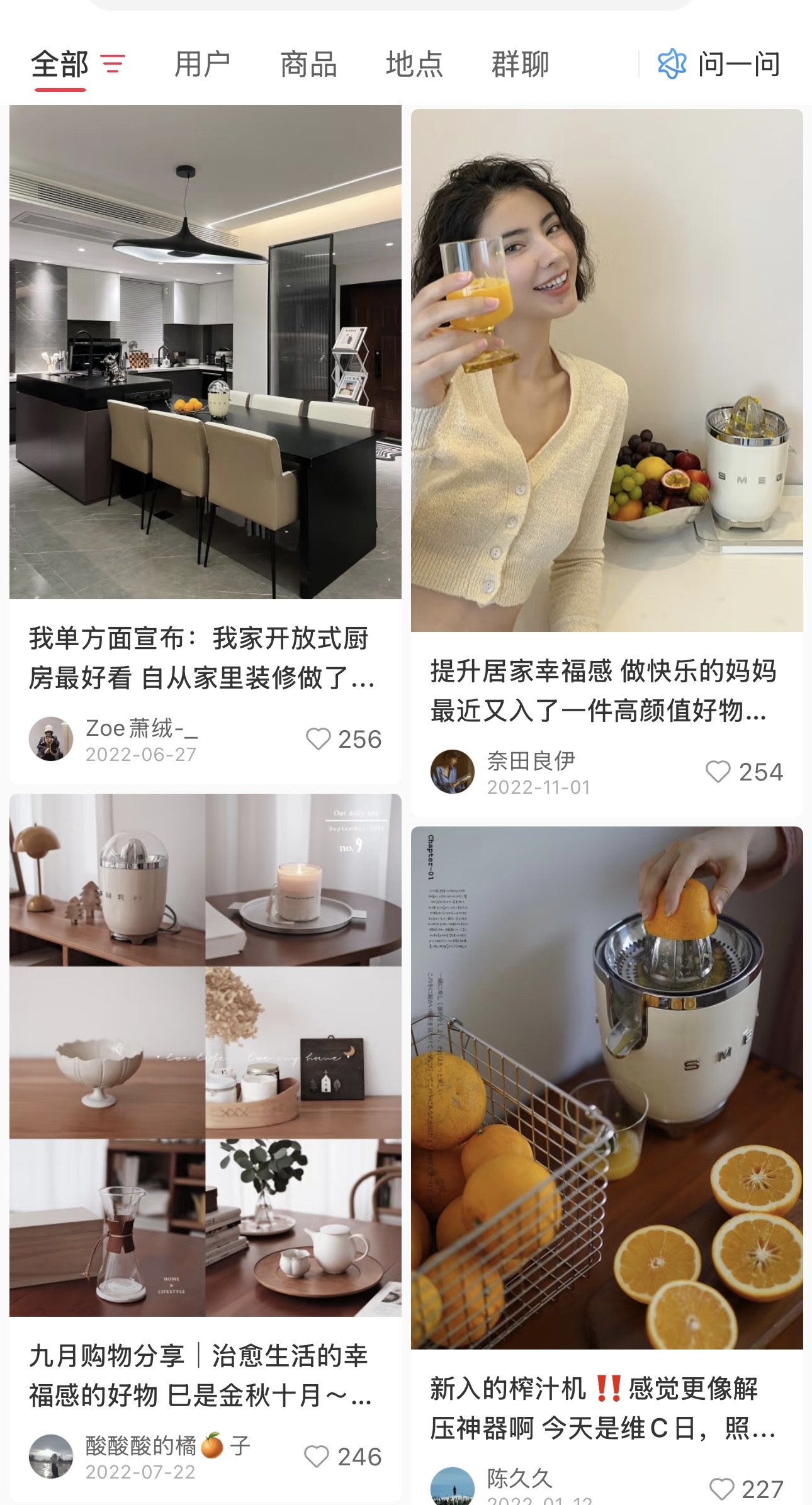This screenshot has width=812, height=1505.
Task: Like 酸酸酸的橘子's post with 246 likes
Action: pyautogui.click(x=317, y=1457)
